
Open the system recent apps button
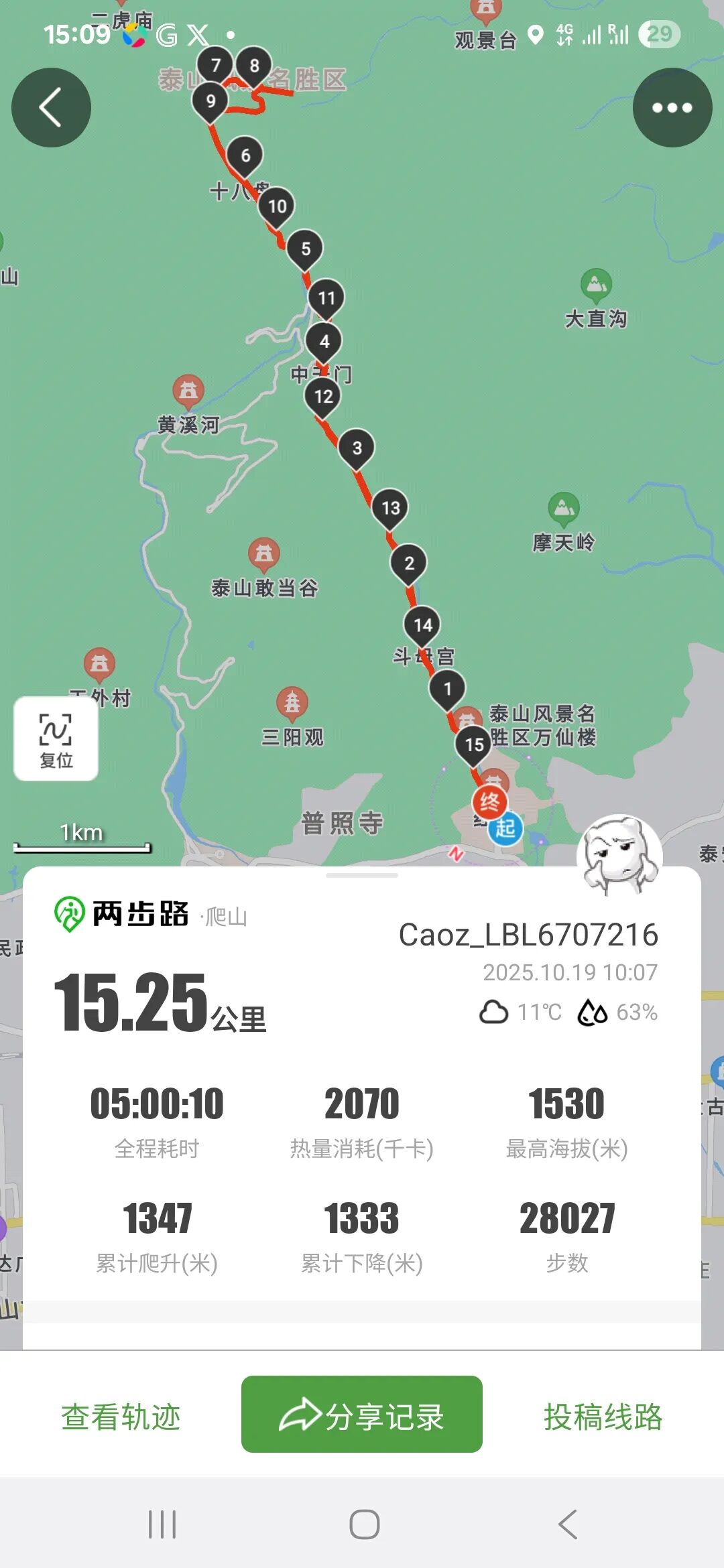point(162,1524)
